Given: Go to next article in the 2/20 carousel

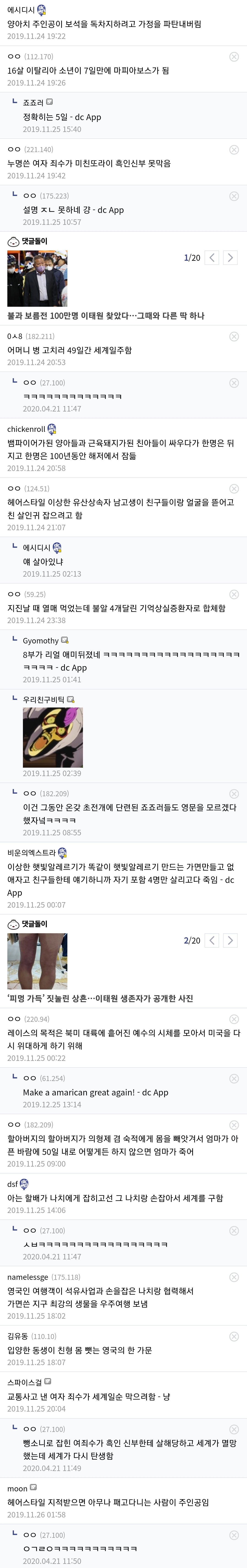Looking at the screenshot, I should tap(230, 940).
